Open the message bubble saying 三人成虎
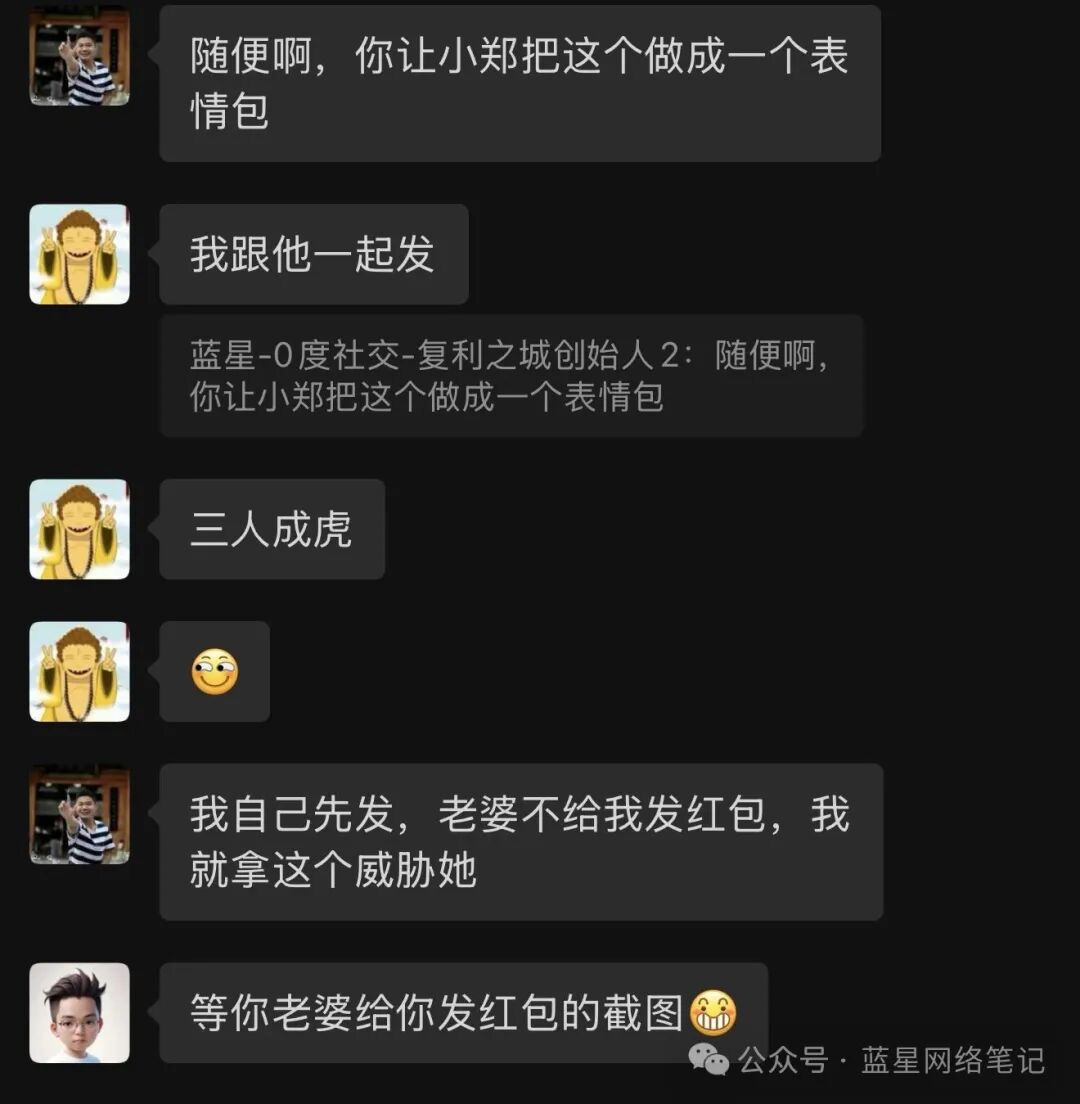 point(272,529)
